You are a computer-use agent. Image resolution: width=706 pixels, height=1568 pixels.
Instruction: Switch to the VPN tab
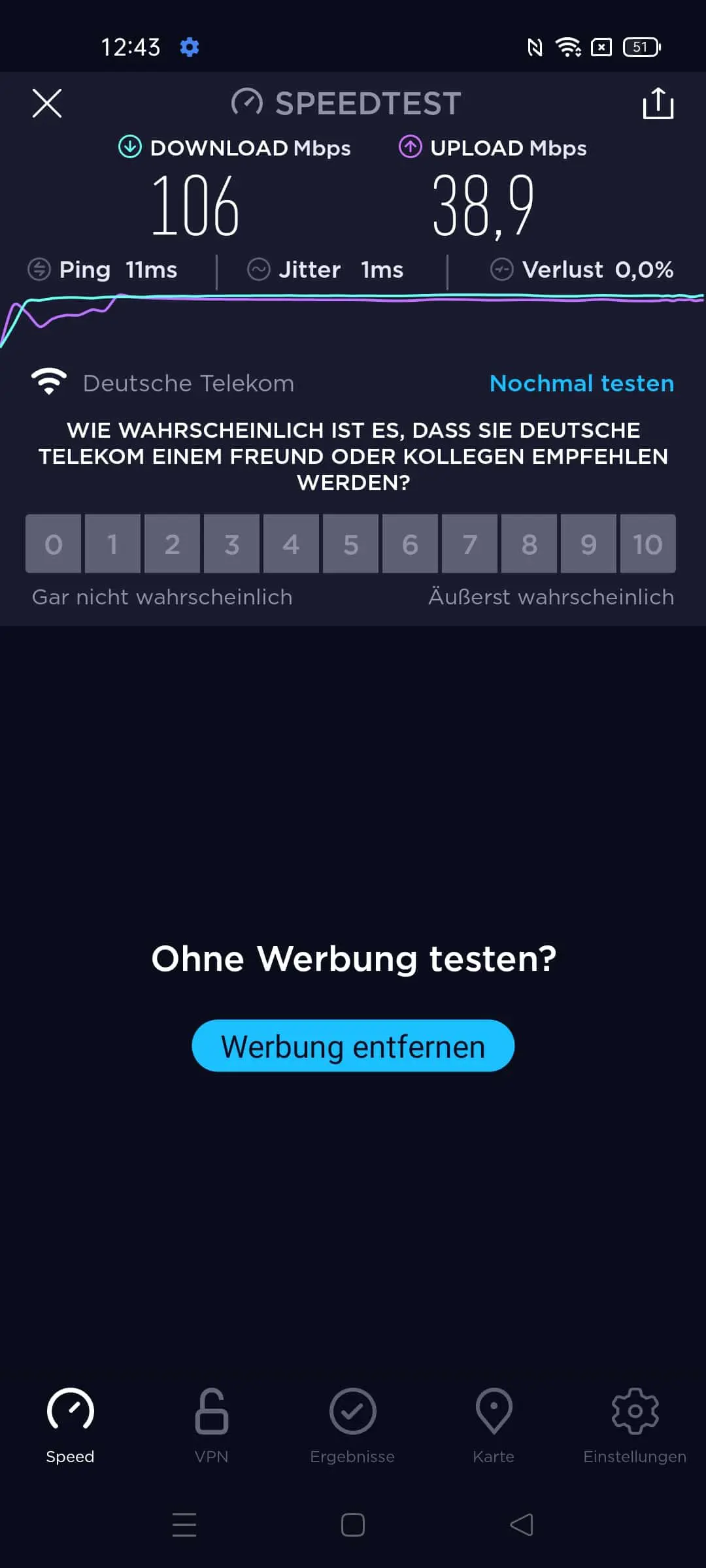pos(211,1426)
